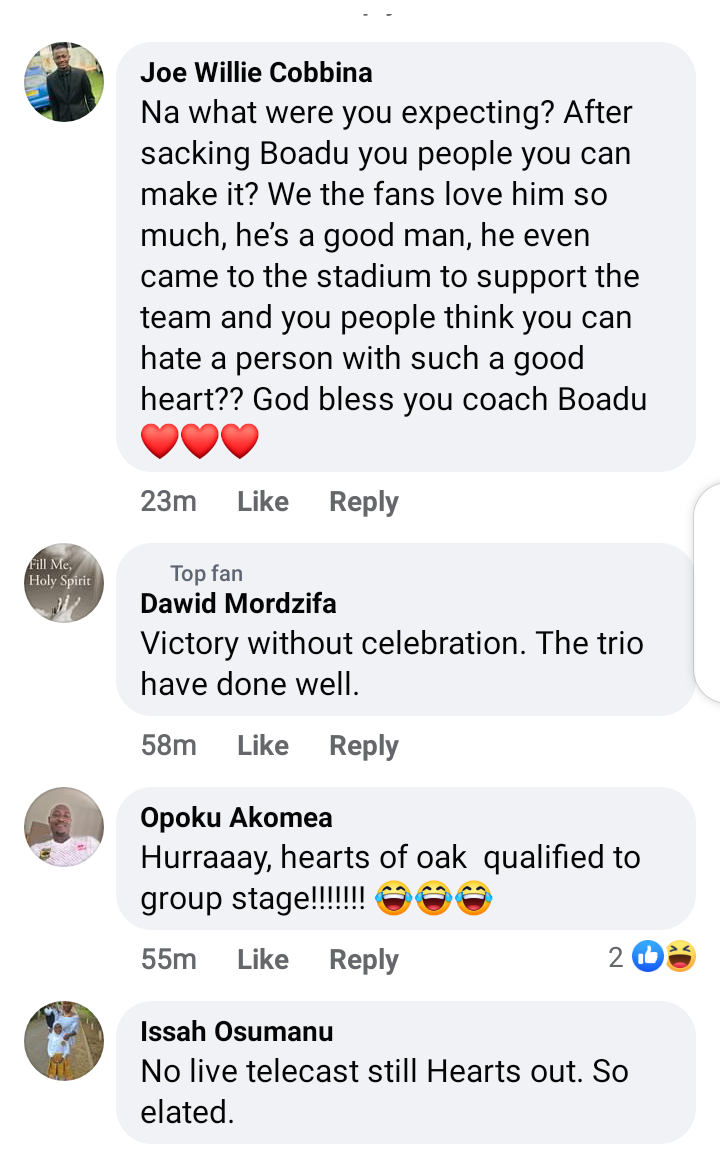Open Opoku Akomea's profile picture
This screenshot has width=720, height=1152.
(64, 827)
